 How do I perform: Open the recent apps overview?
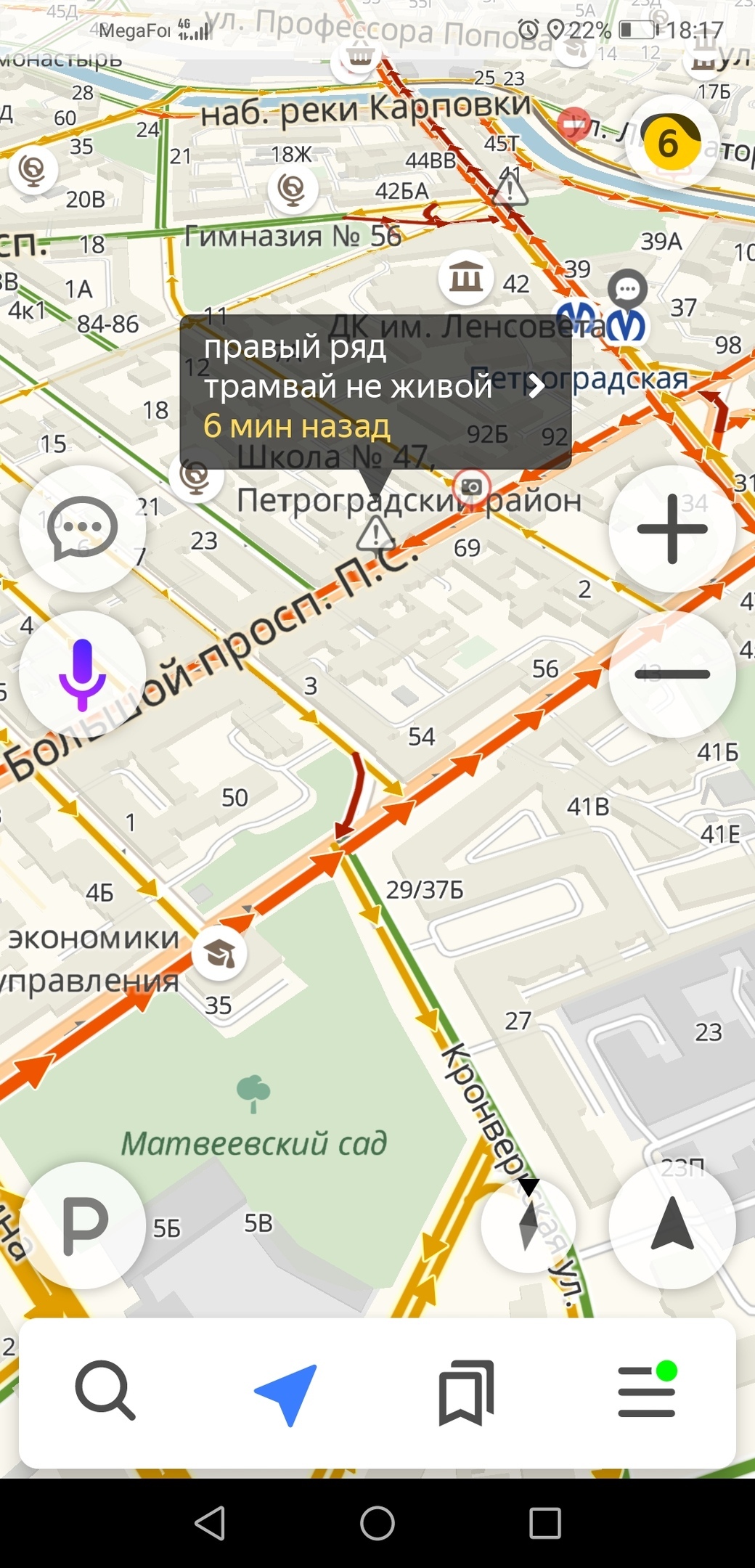pyautogui.click(x=544, y=1523)
